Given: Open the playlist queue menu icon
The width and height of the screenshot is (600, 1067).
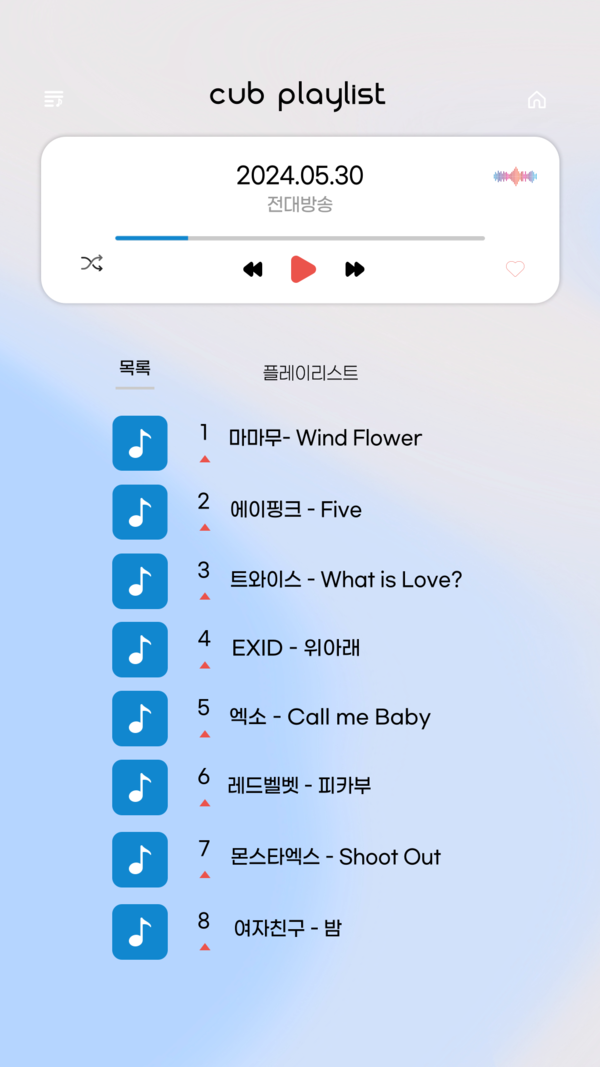Looking at the screenshot, I should tap(54, 99).
